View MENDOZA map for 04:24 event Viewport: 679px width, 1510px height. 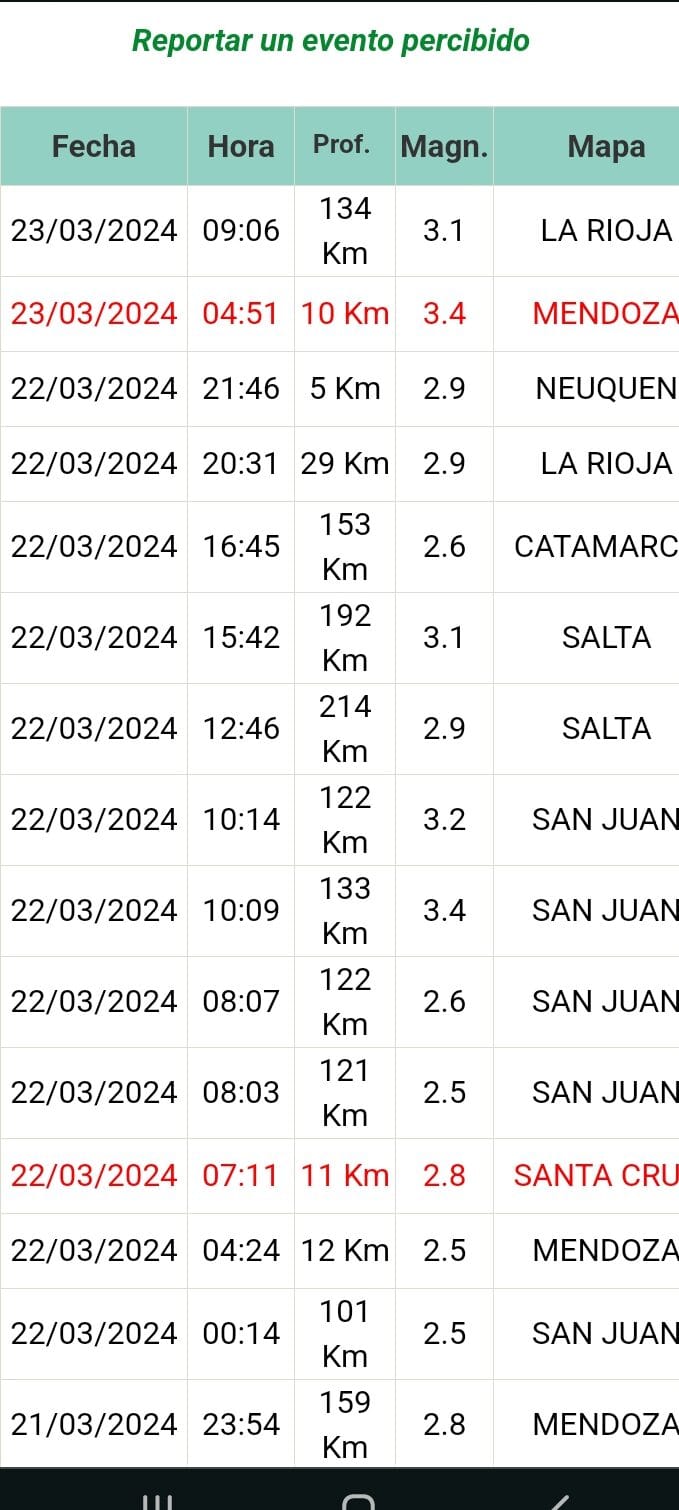tap(605, 1251)
